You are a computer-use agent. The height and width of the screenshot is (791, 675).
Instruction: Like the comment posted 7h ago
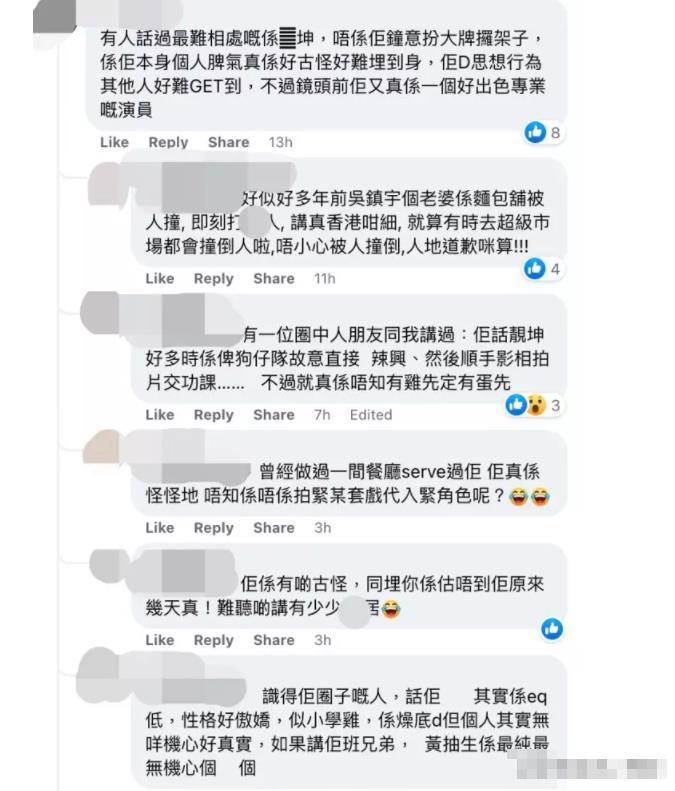159,415
